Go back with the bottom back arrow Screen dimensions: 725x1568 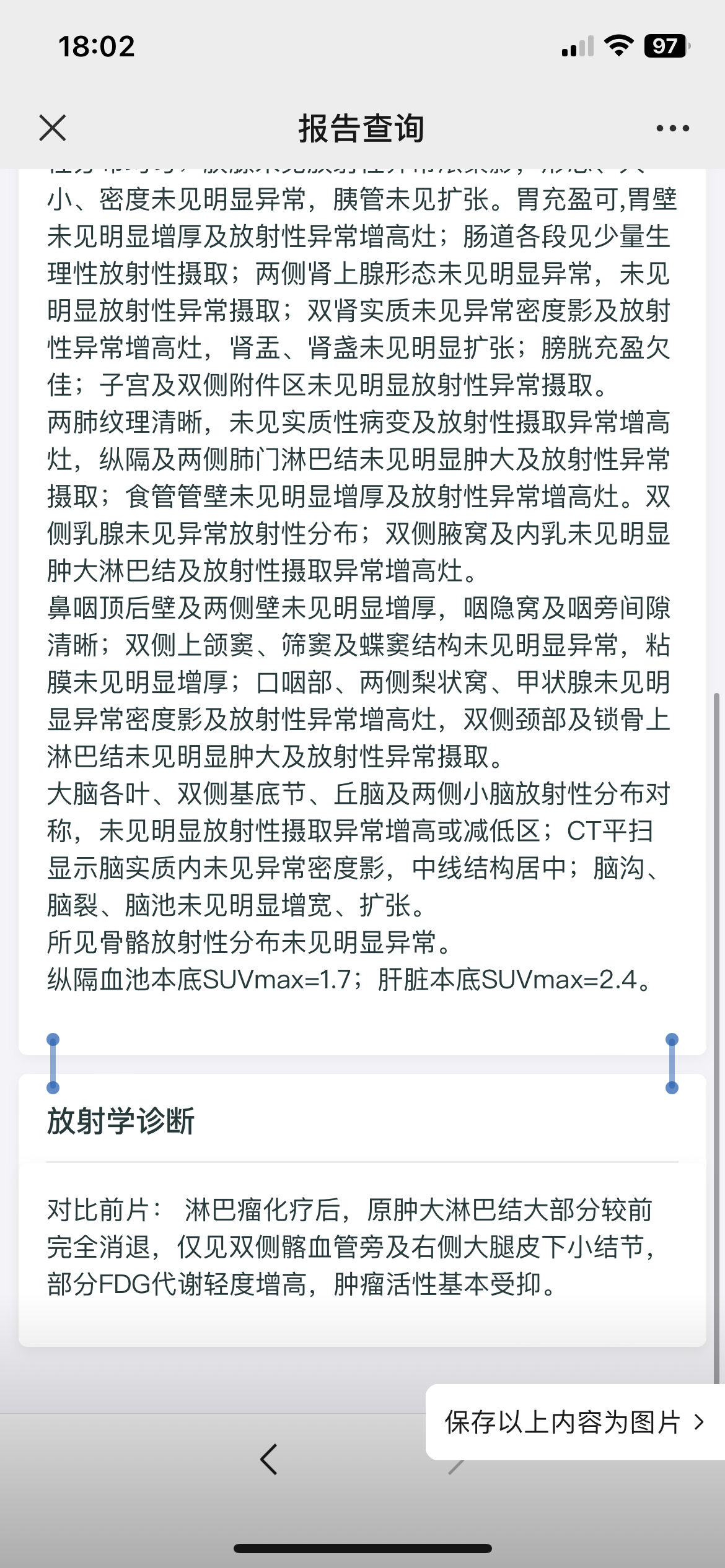[269, 1459]
